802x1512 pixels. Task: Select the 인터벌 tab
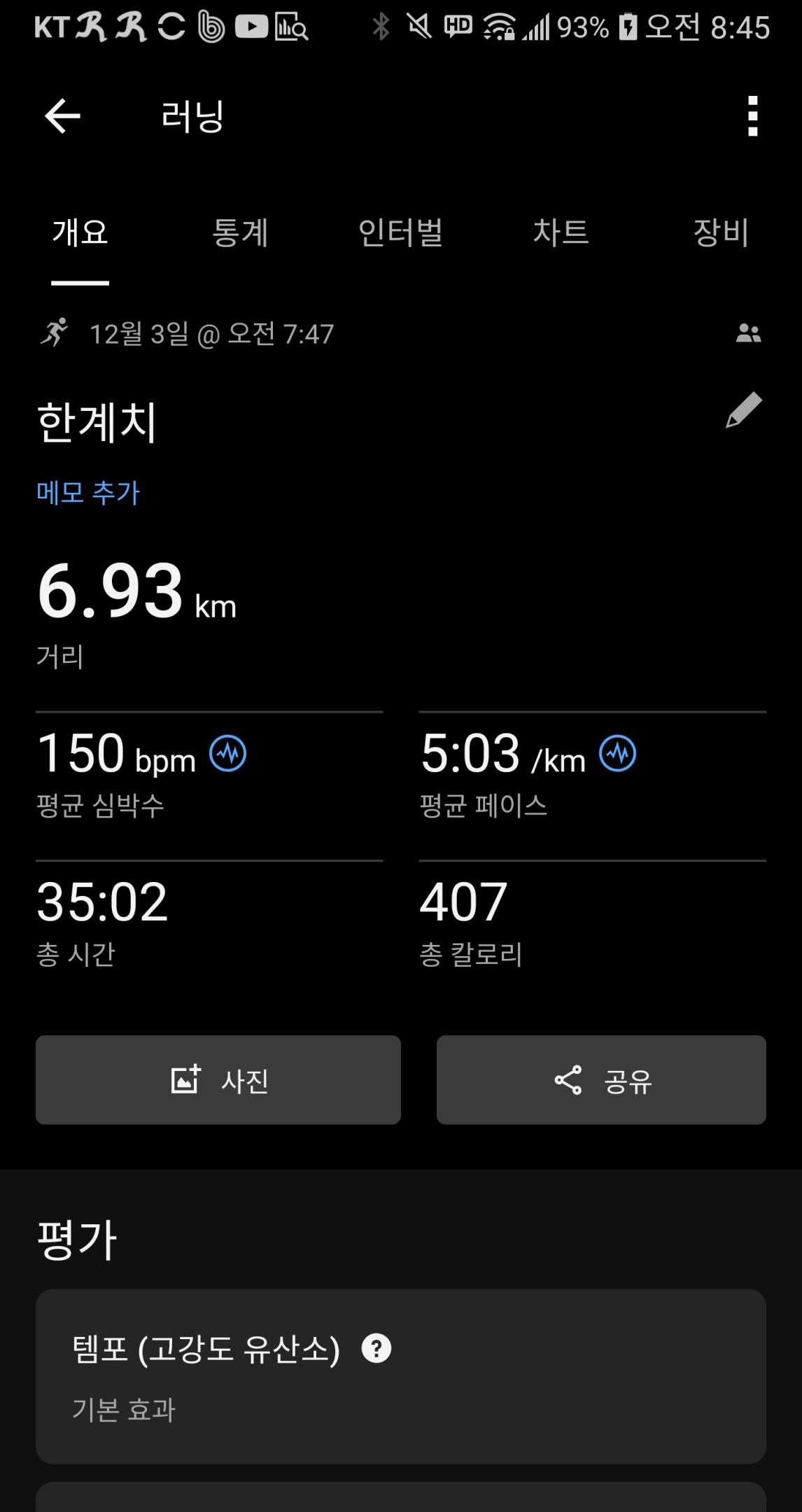(402, 234)
